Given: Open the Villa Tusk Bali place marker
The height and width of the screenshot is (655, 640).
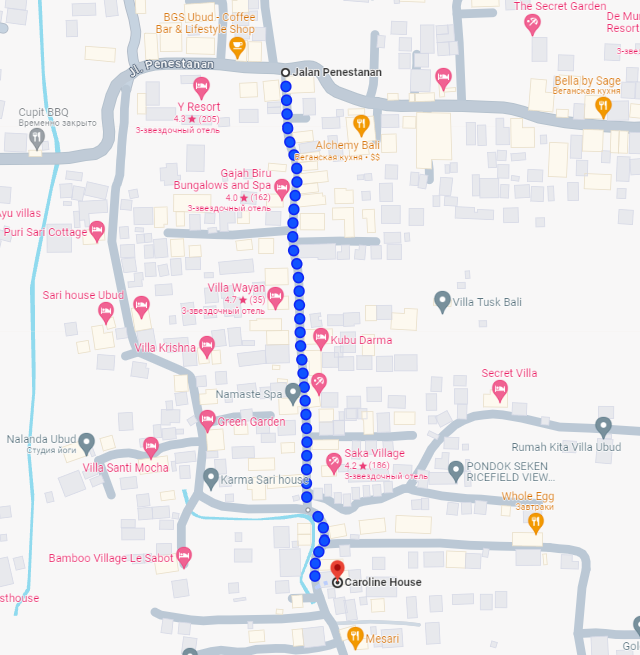Looking at the screenshot, I should 442,300.
